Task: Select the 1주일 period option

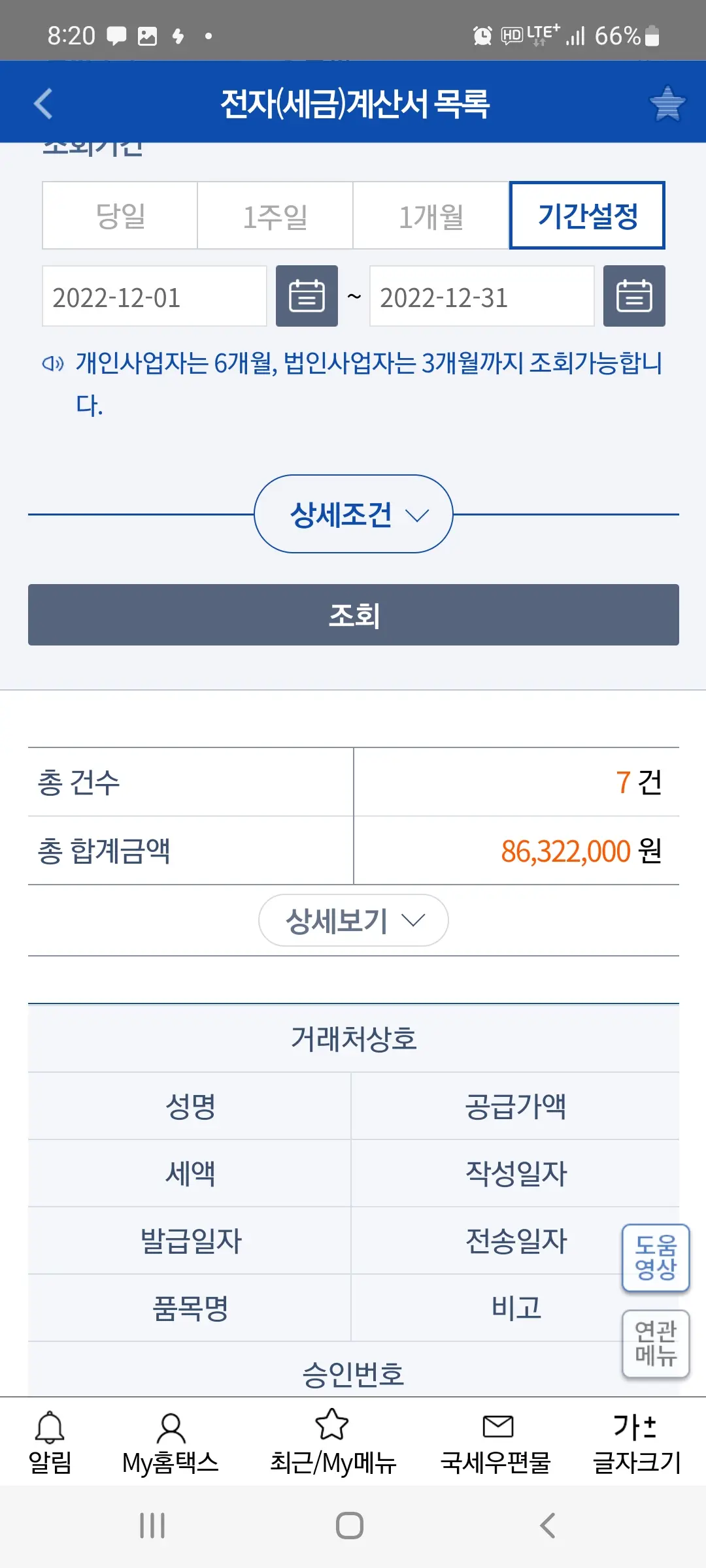Action: [275, 216]
